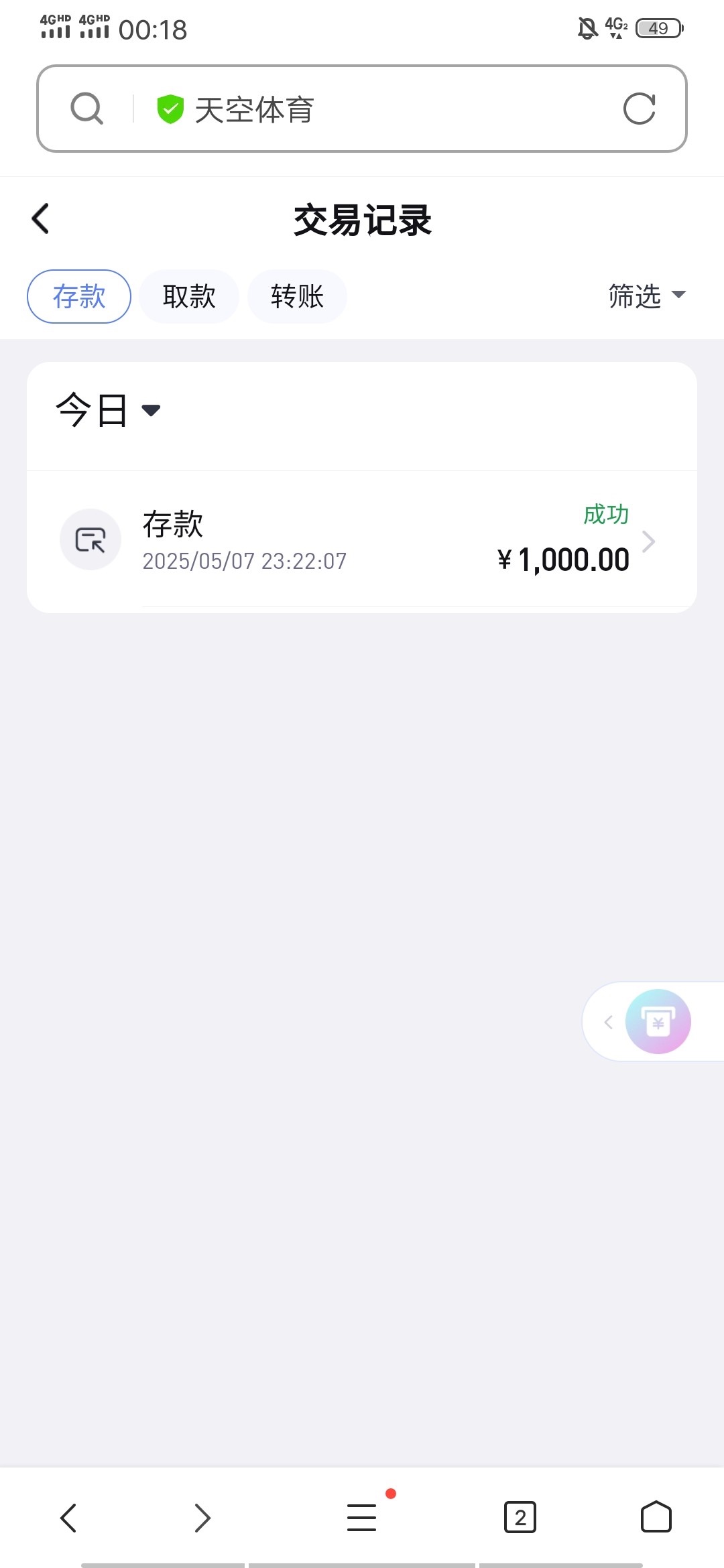Open the 筛选 filter dropdown
The width and height of the screenshot is (724, 1568).
(x=646, y=296)
